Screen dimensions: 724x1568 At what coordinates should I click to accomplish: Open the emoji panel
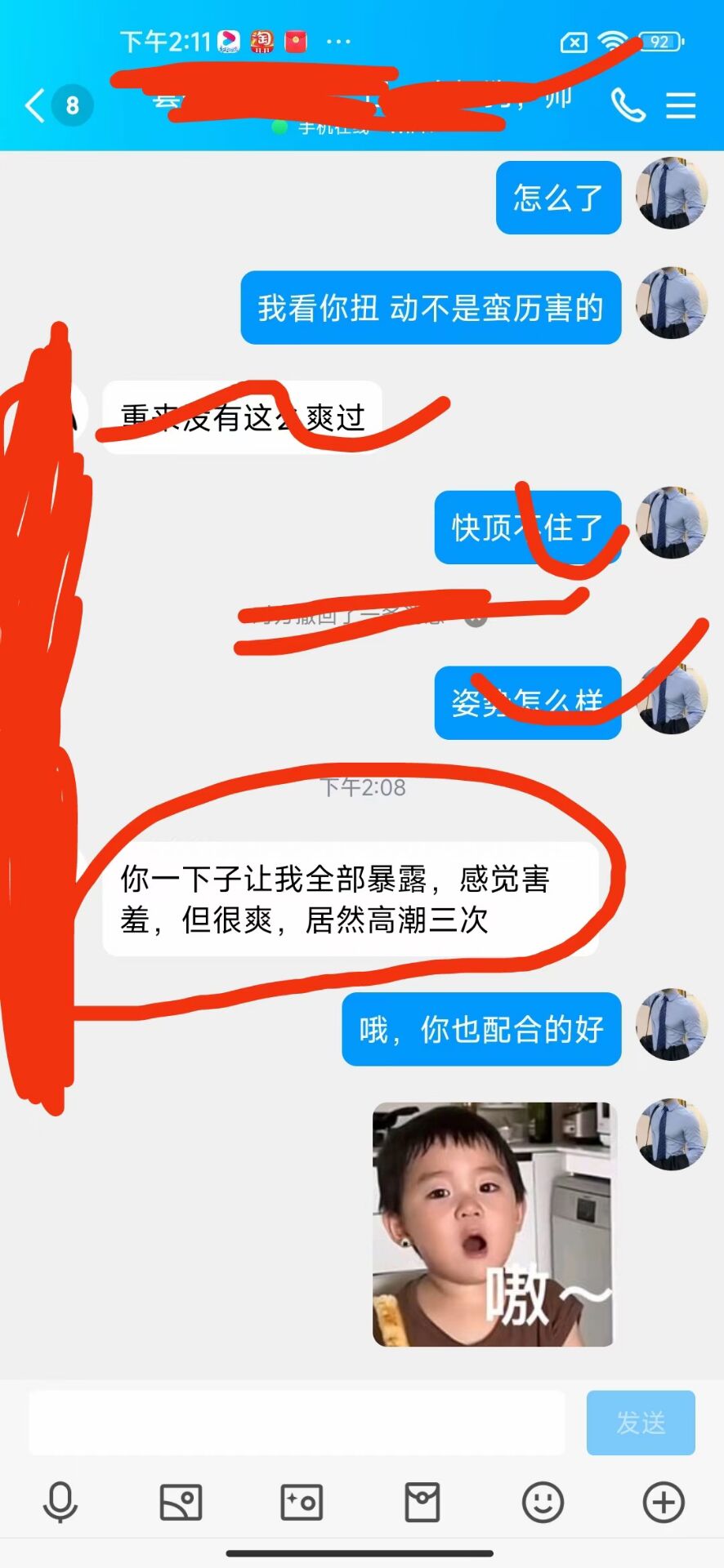[x=543, y=1502]
